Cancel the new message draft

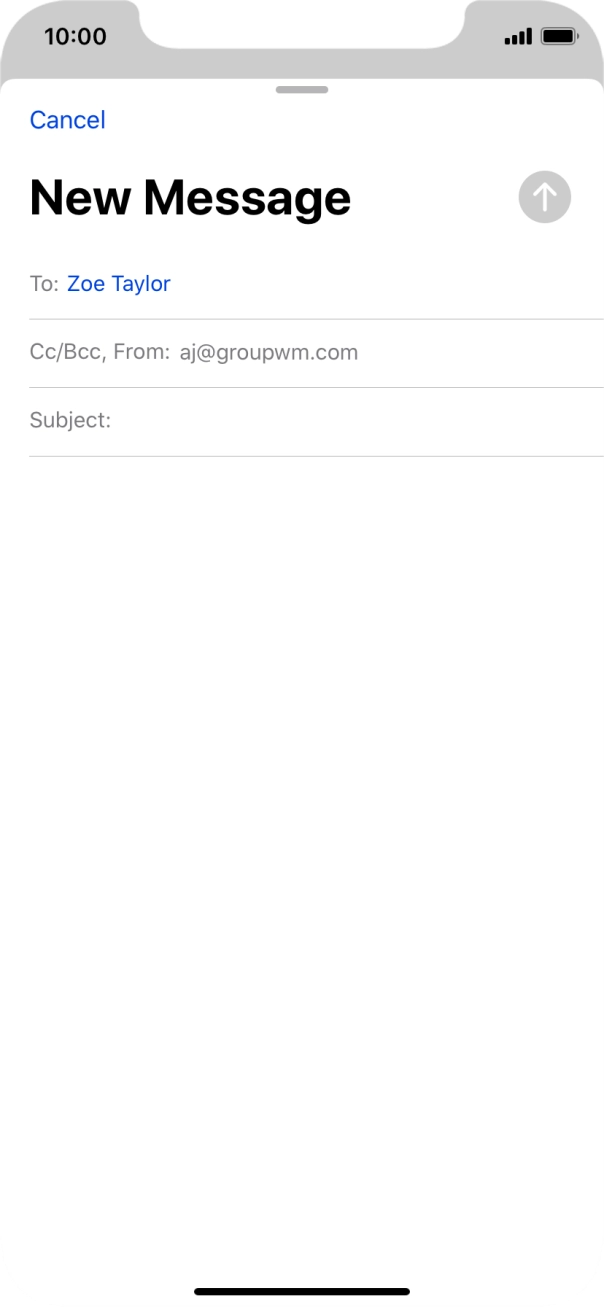click(67, 120)
